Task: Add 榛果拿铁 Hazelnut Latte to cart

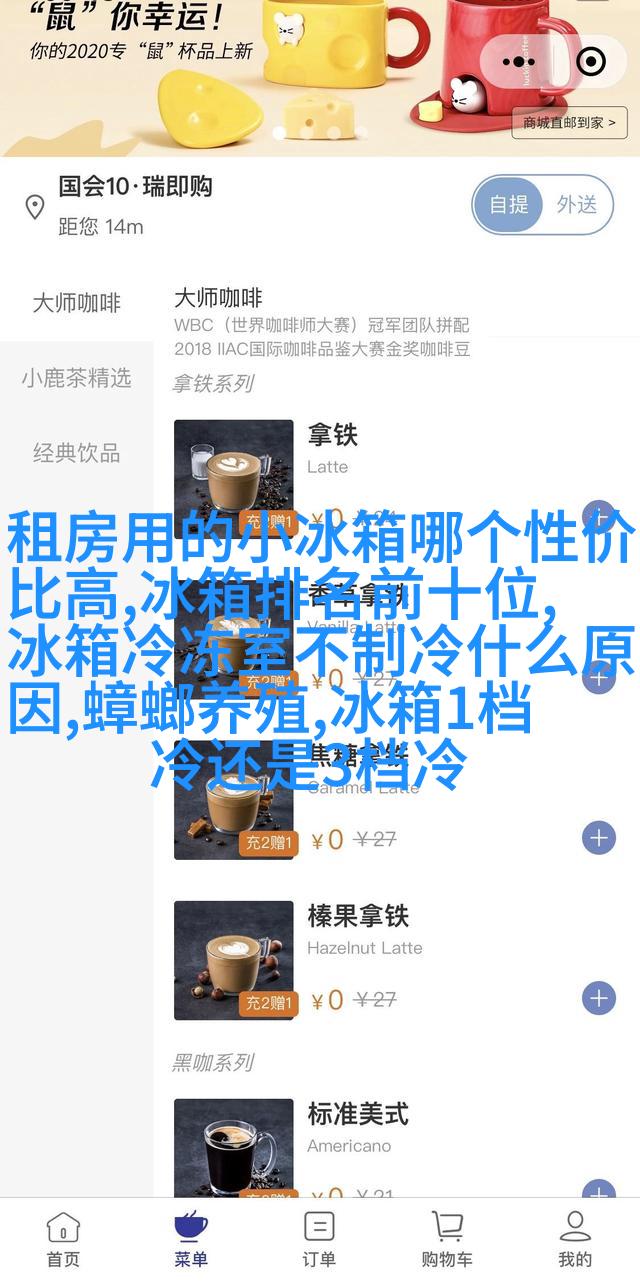Action: pos(599,998)
